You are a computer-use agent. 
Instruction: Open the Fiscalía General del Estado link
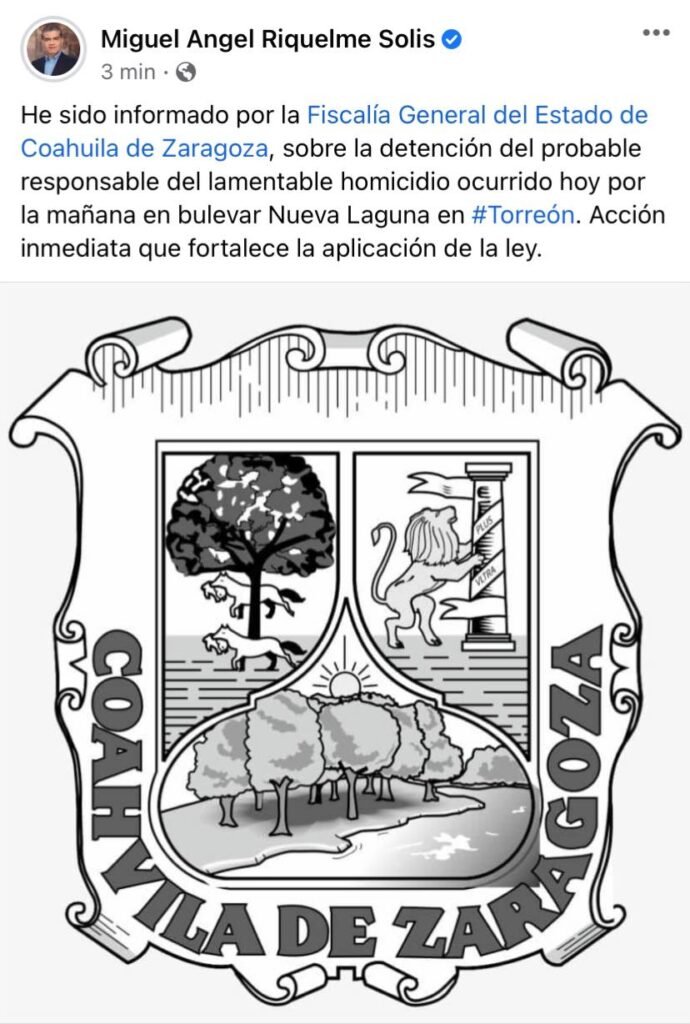tap(477, 115)
